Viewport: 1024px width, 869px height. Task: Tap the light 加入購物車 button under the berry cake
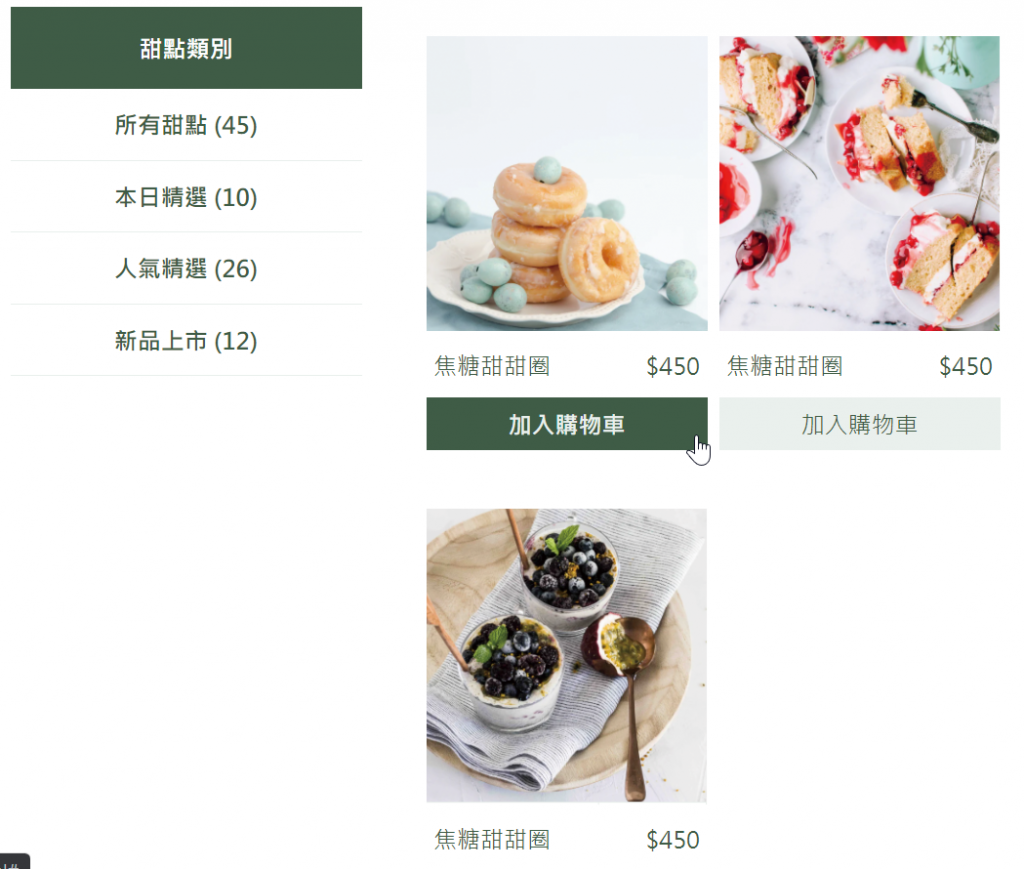point(859,424)
